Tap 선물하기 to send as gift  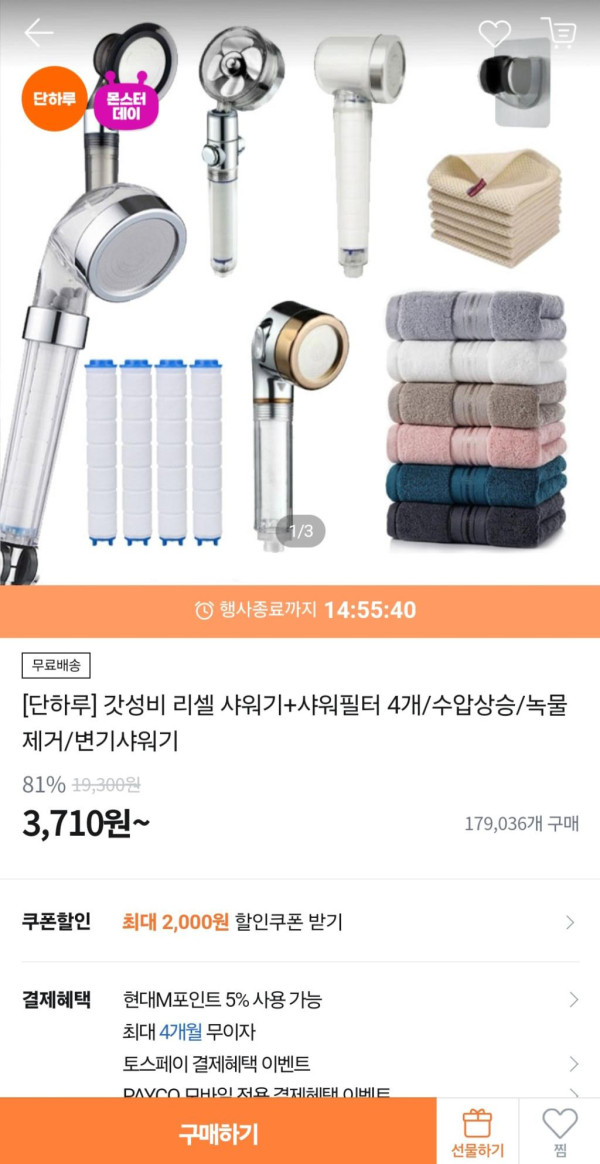pyautogui.click(x=477, y=1133)
